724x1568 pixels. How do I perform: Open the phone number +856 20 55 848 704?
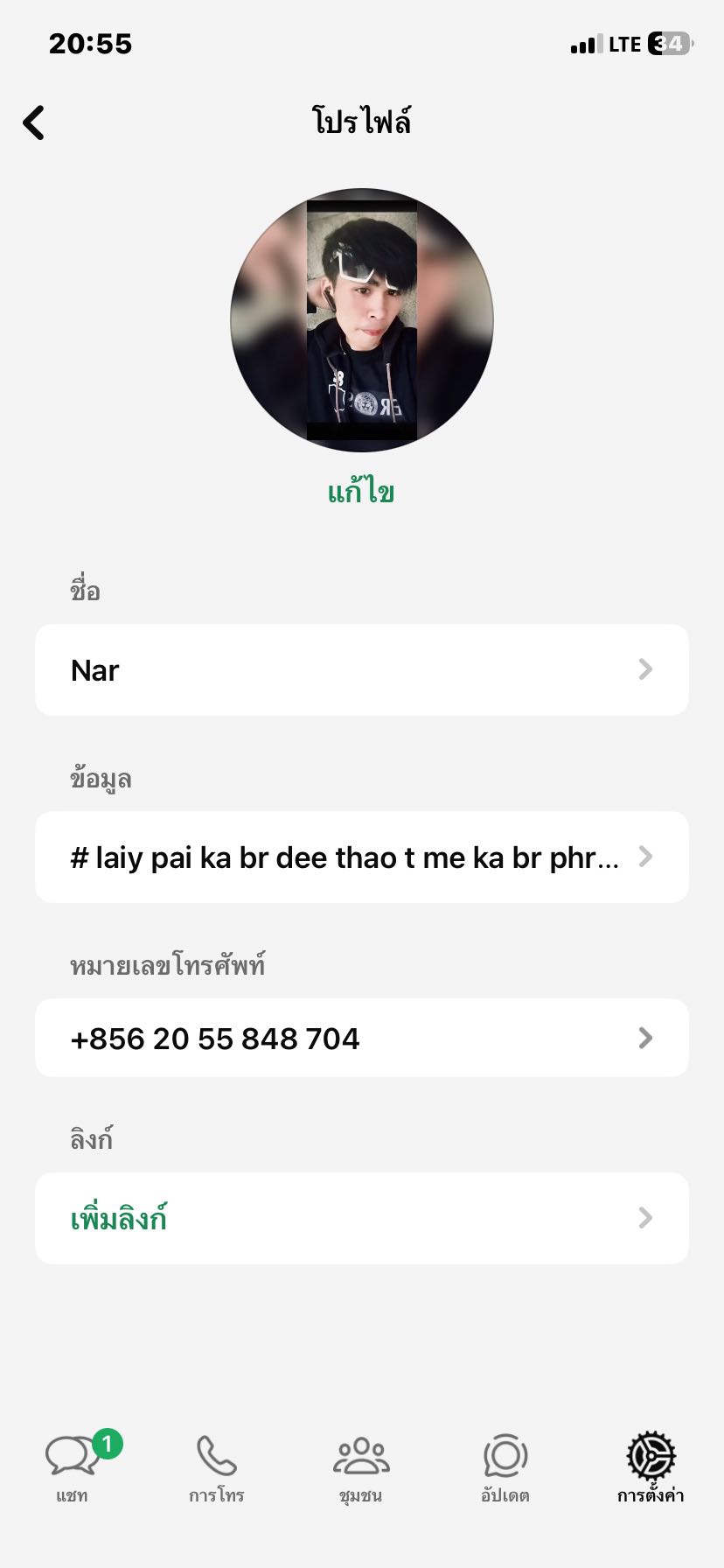361,1039
